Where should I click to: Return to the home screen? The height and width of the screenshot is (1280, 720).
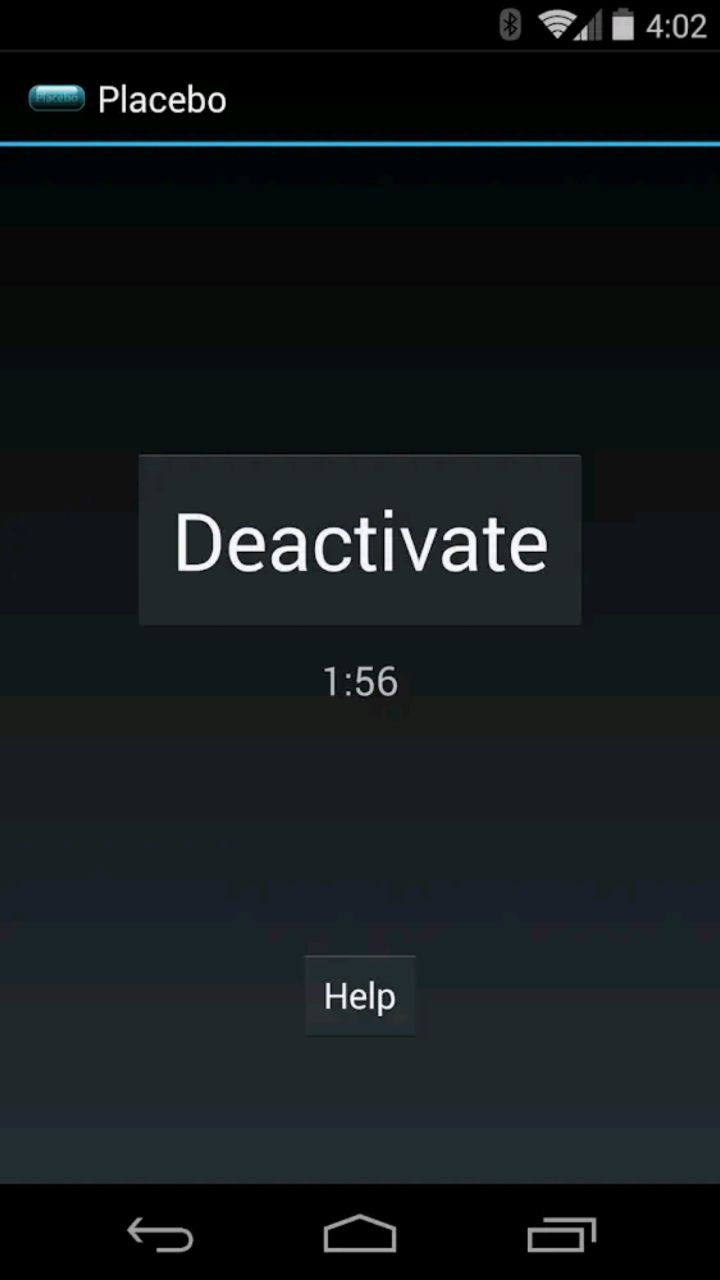coord(360,1236)
